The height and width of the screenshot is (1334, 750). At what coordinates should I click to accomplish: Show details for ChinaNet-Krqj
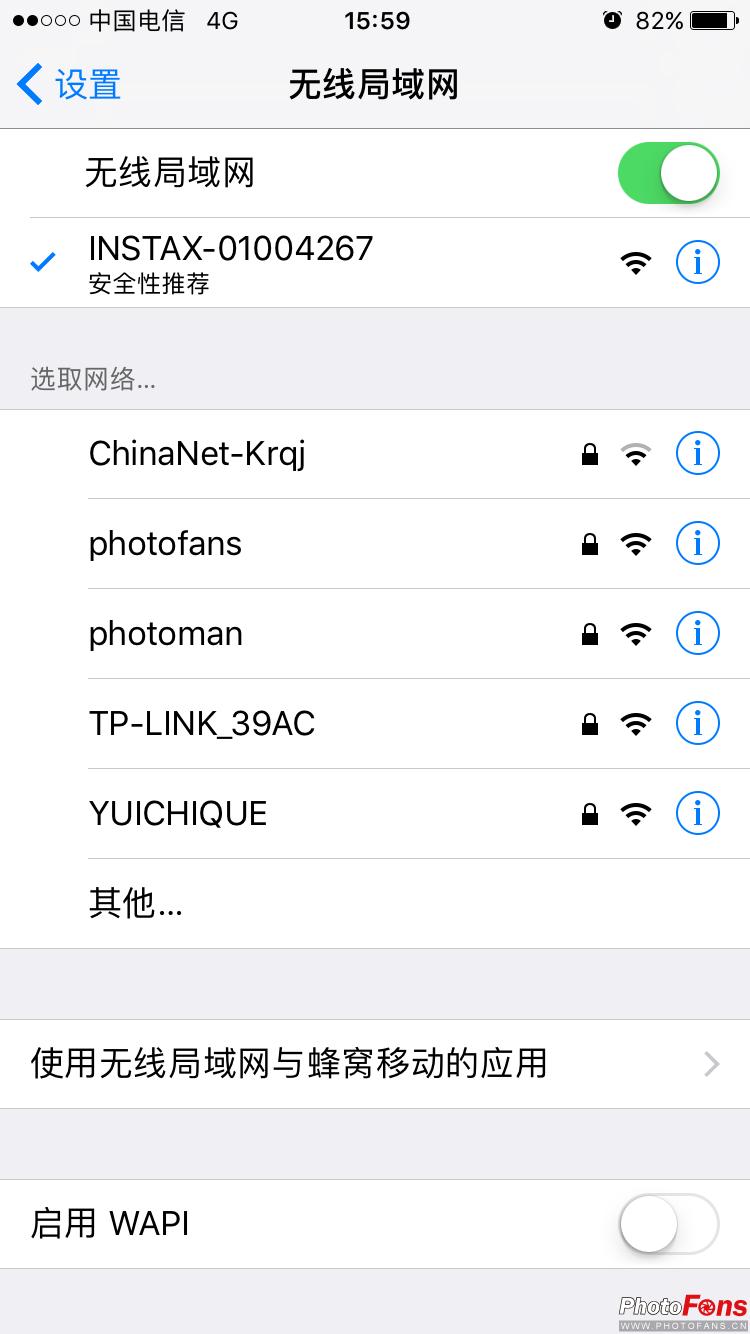pos(698,454)
